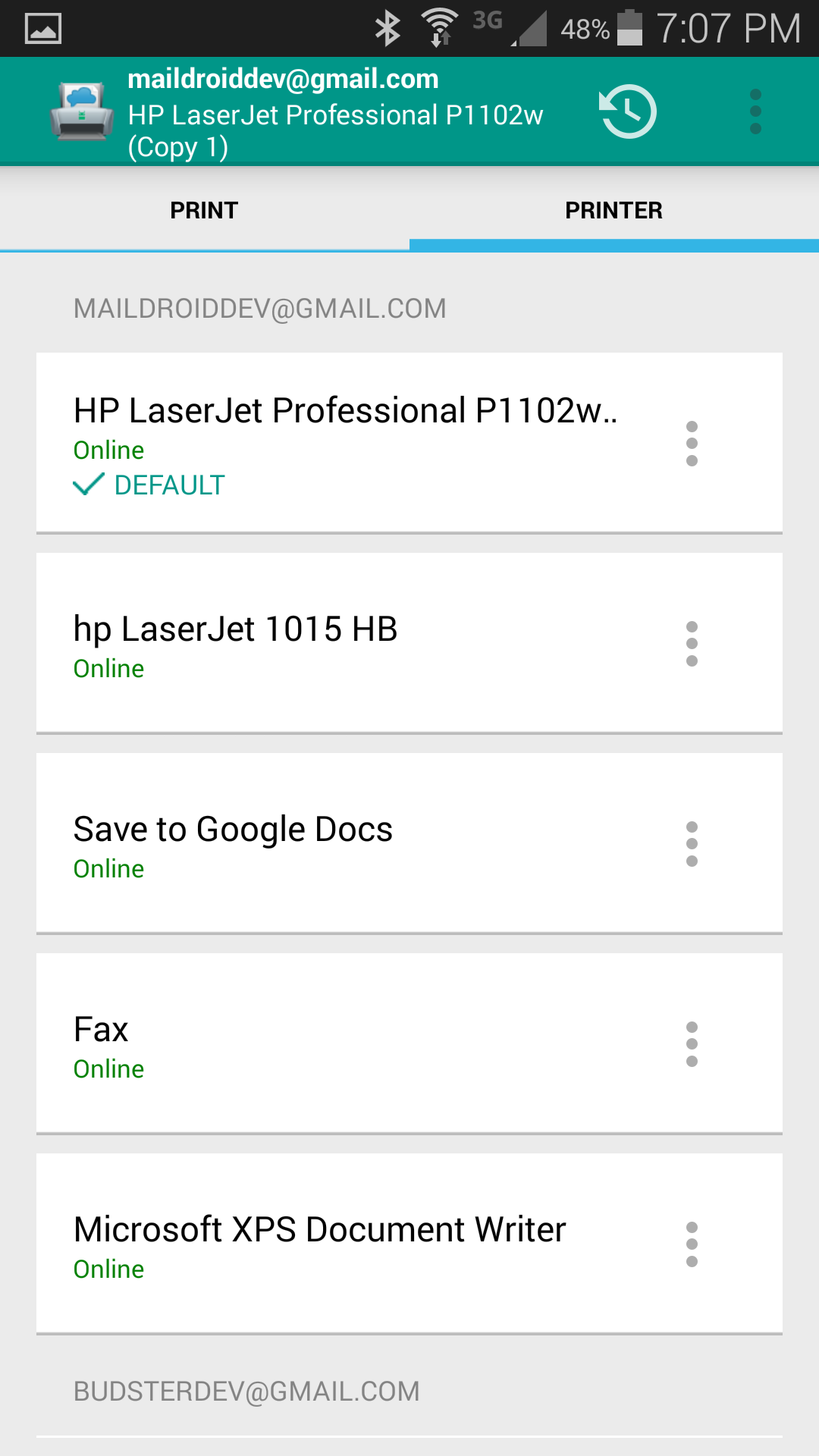The height and width of the screenshot is (1456, 819).
Task: Pick Save to Google Docs
Action: (345, 844)
